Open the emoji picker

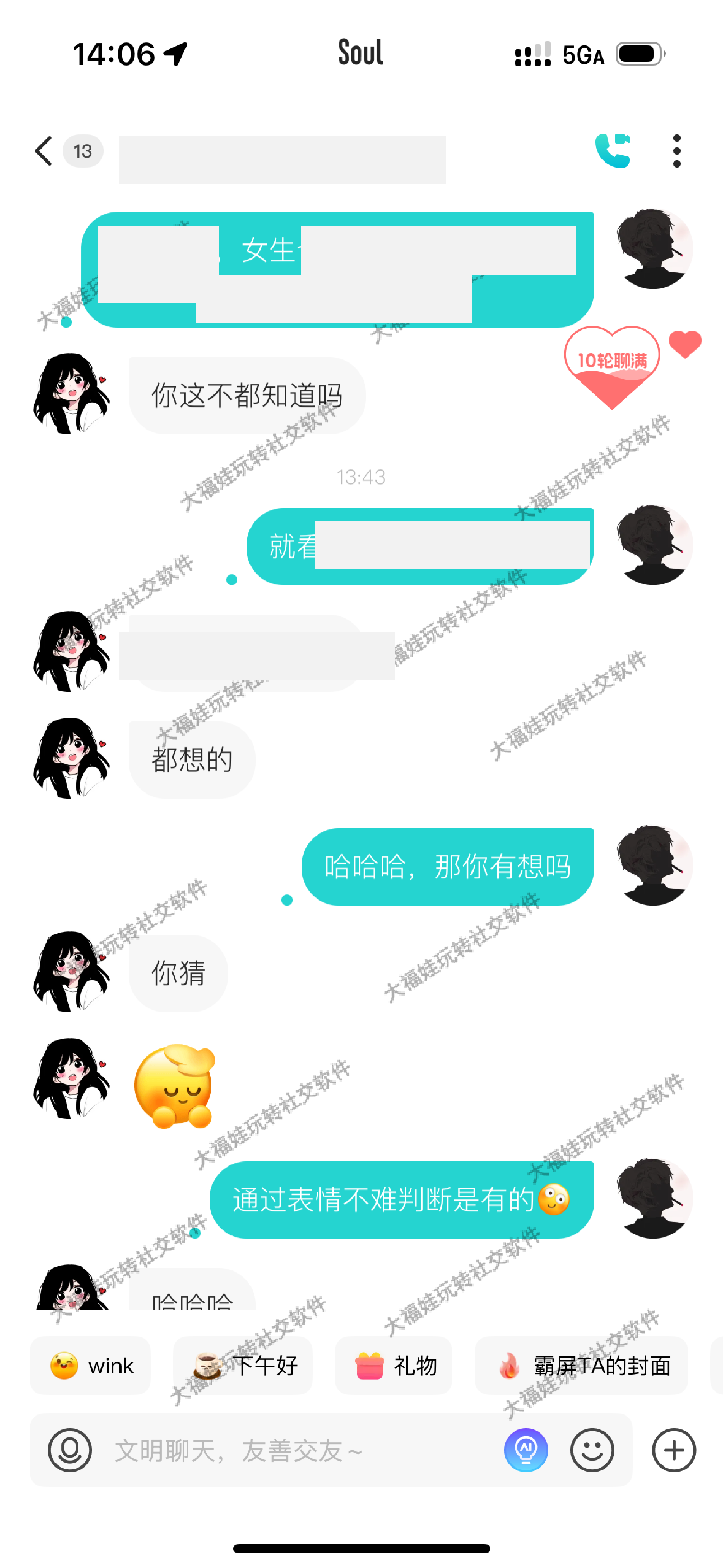[x=592, y=1451]
